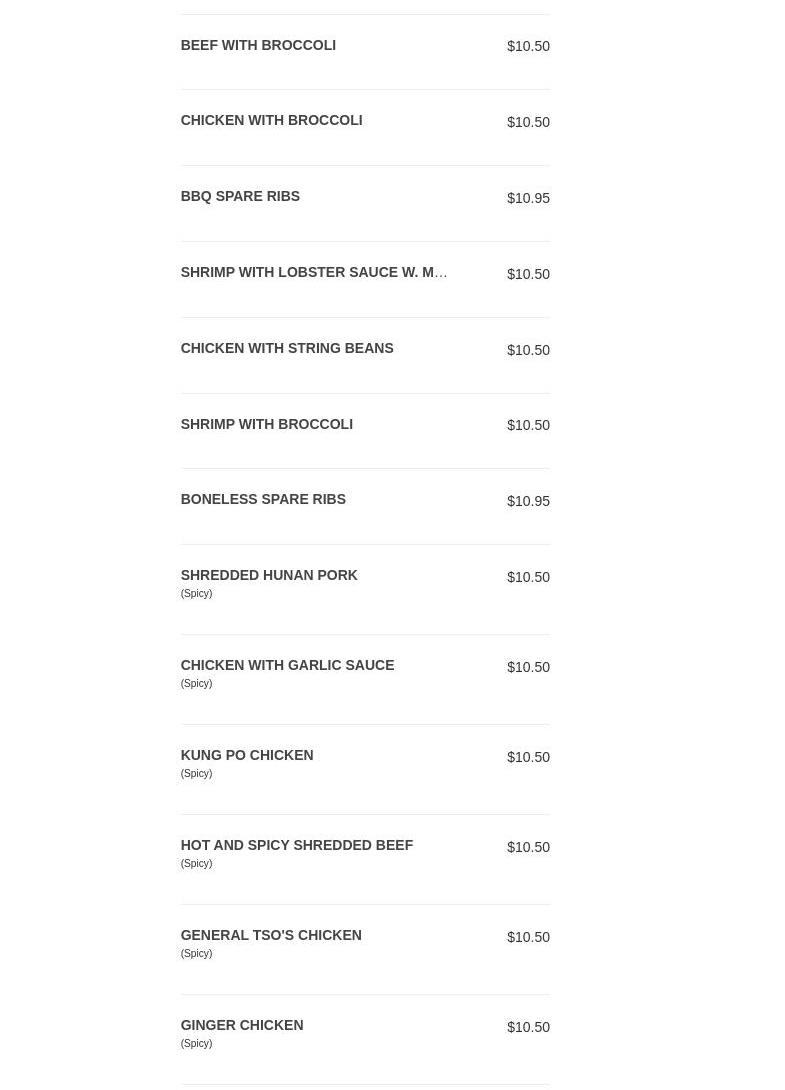Select Chicken with Broccoli

tap(271, 121)
